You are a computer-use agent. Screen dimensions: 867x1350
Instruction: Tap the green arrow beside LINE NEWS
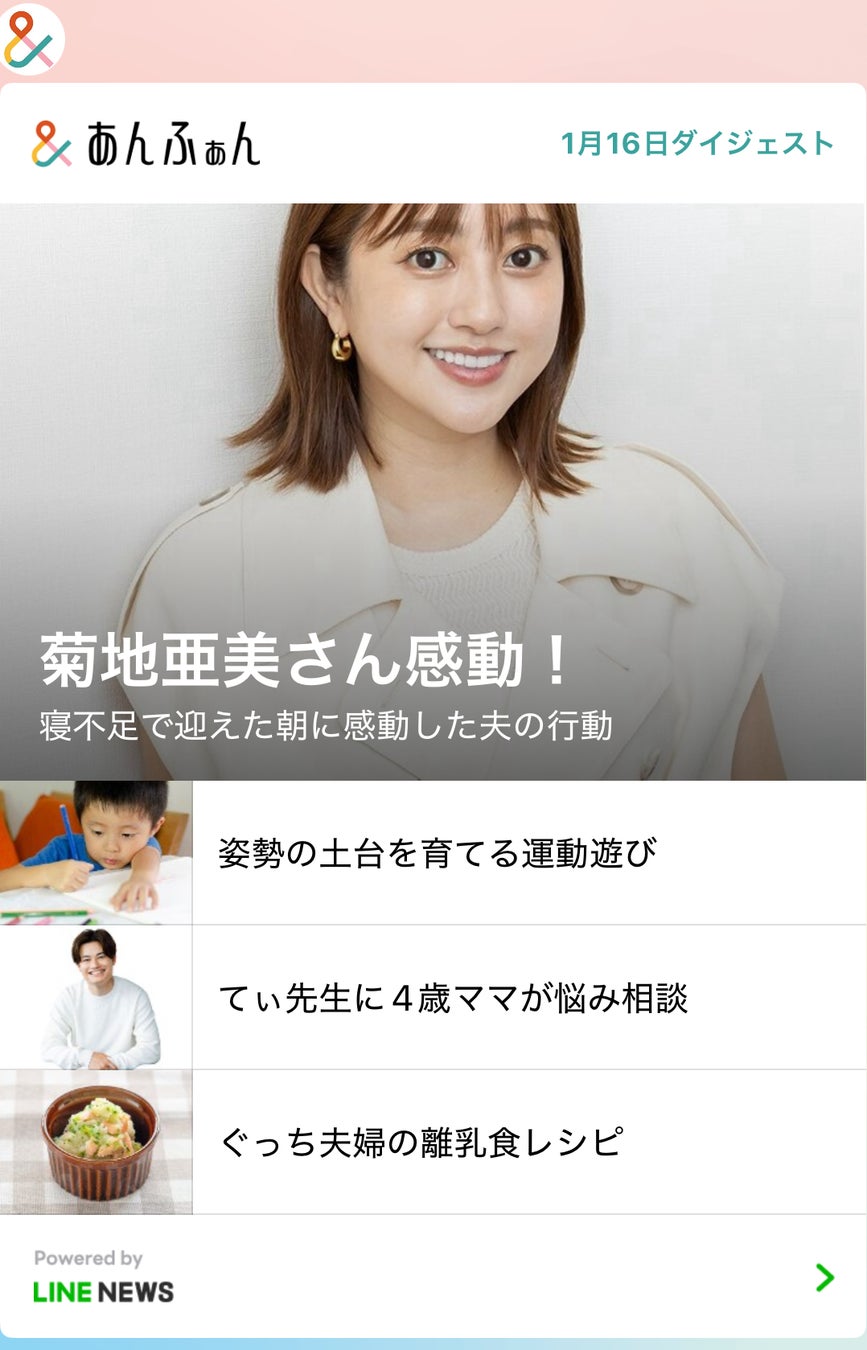(824, 1277)
